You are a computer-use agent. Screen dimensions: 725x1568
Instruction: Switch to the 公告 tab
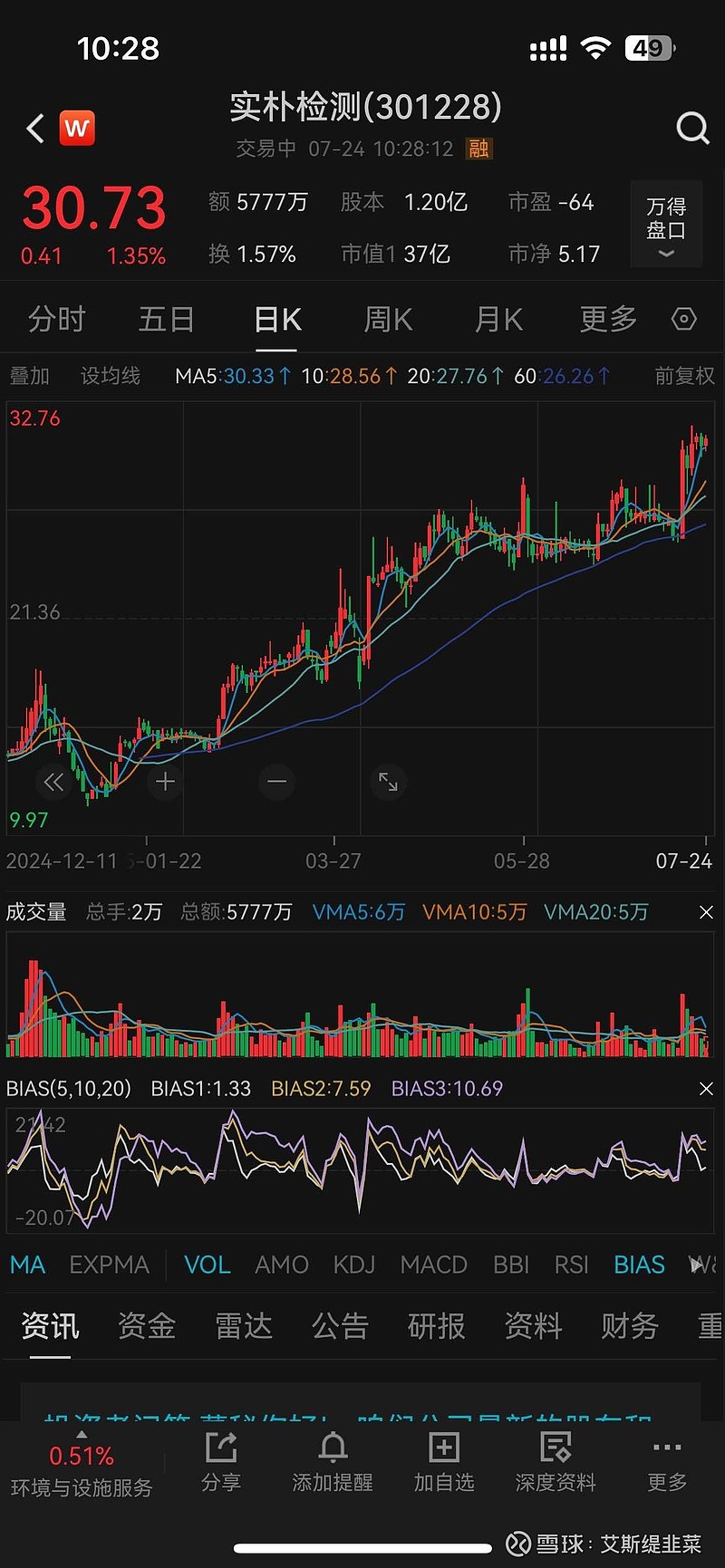coord(340,1326)
